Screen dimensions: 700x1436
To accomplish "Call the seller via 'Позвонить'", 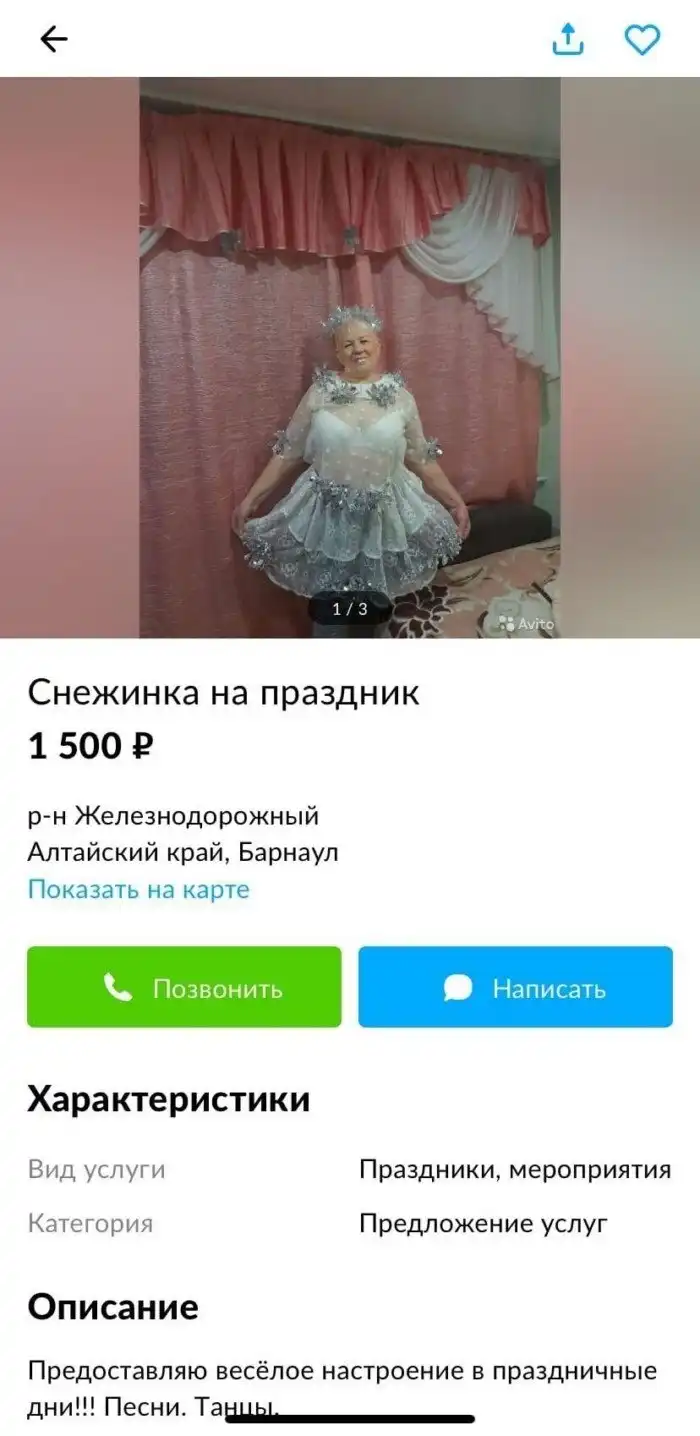I will pyautogui.click(x=184, y=987).
